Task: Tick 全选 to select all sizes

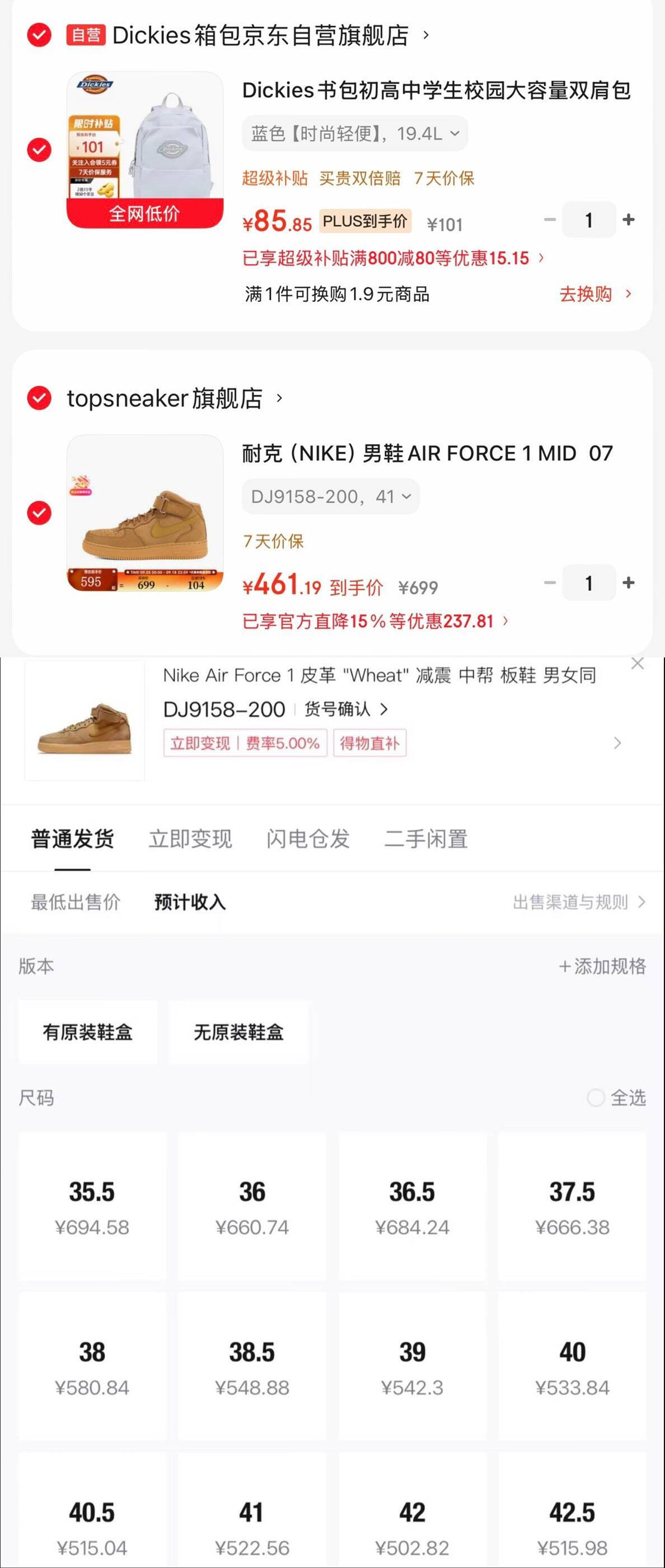Action: tap(616, 1098)
